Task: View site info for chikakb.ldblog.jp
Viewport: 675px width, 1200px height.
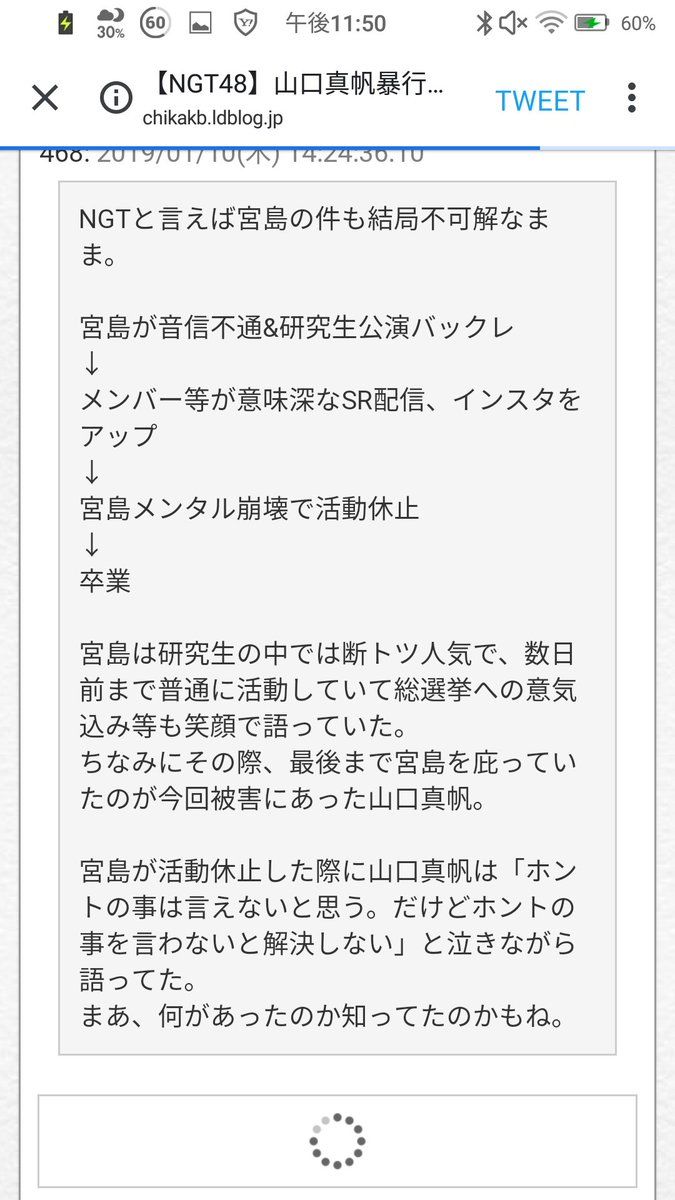Action: click(x=116, y=98)
